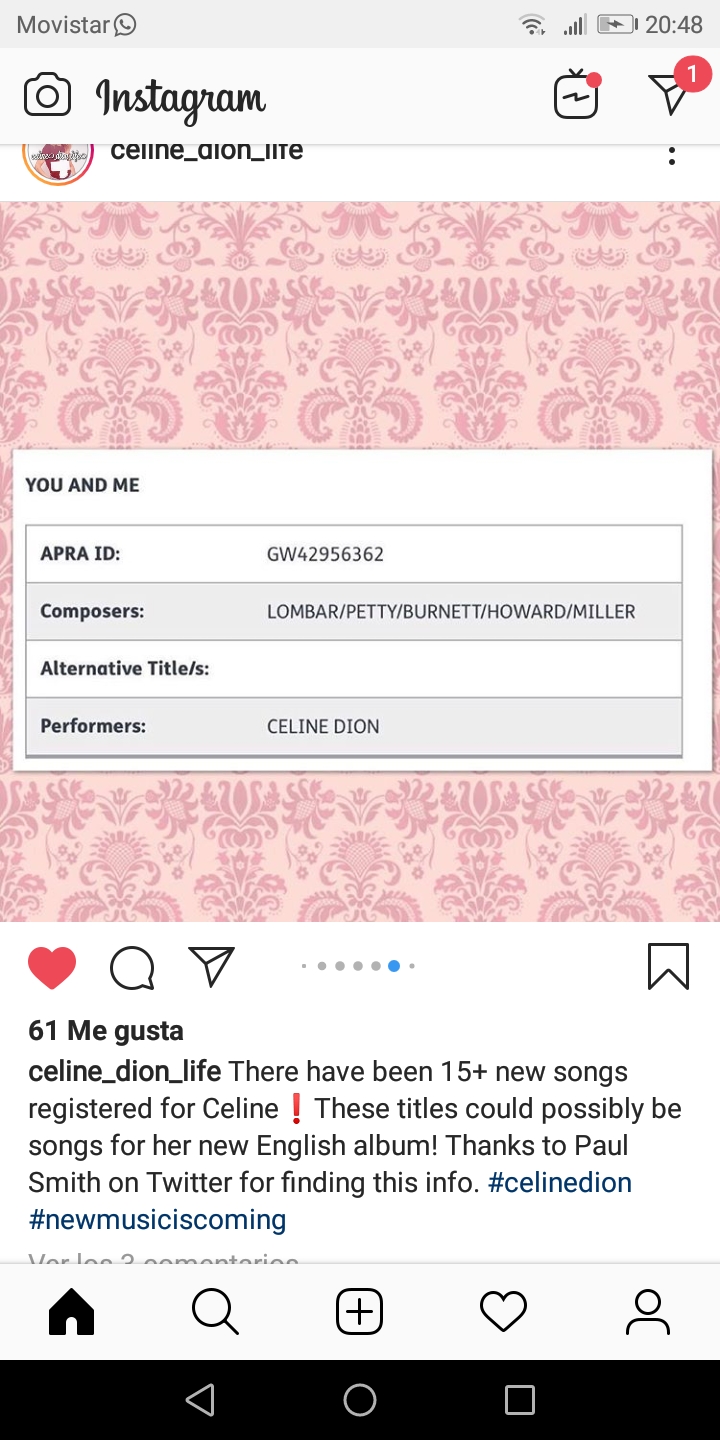Open celine_dion_life username in caption
This screenshot has width=720, height=1440.
(x=124, y=1071)
